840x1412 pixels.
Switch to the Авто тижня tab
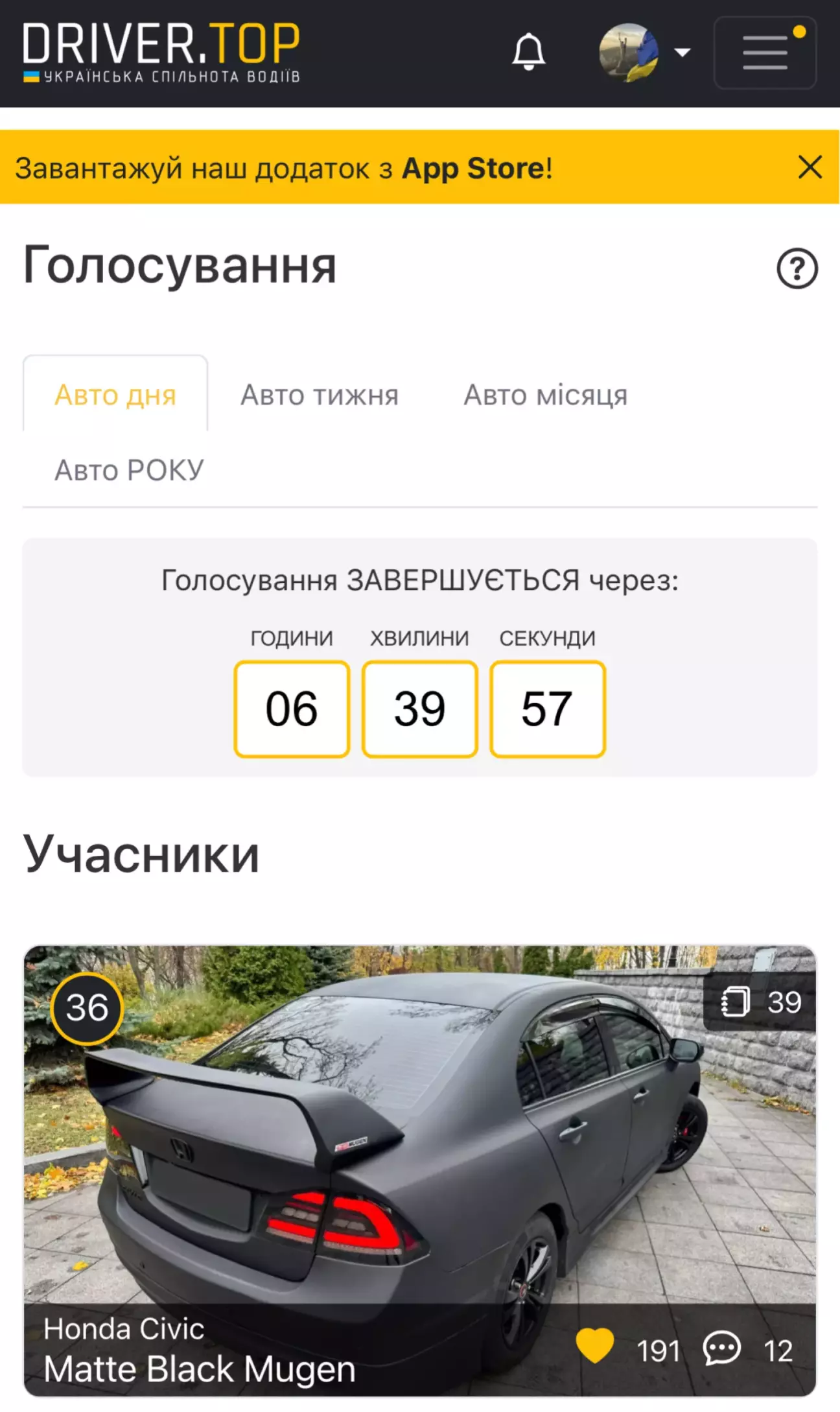(320, 395)
